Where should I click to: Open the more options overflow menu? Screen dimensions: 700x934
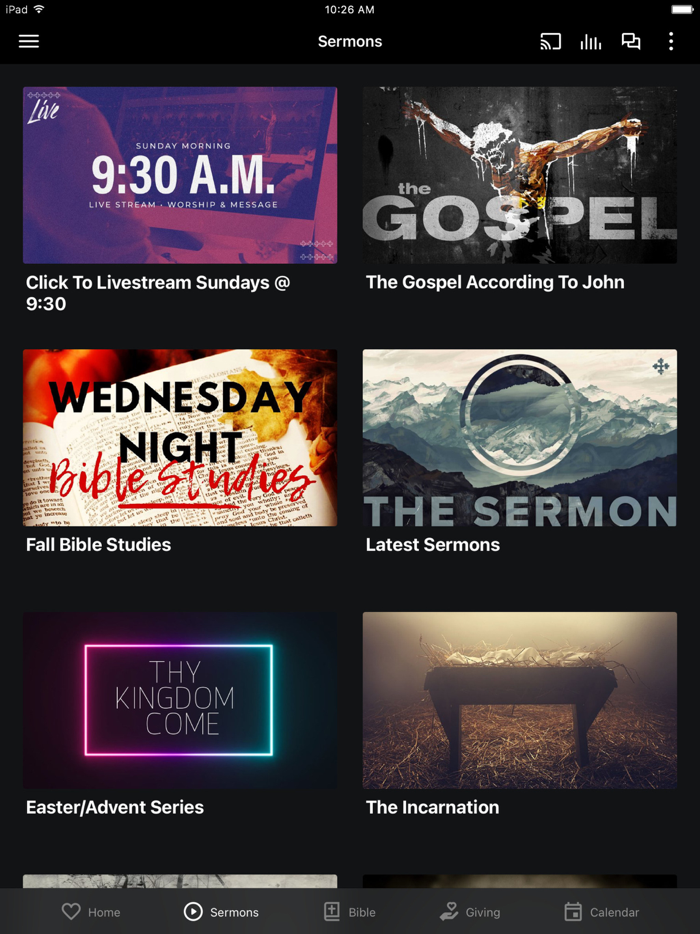pyautogui.click(x=671, y=41)
